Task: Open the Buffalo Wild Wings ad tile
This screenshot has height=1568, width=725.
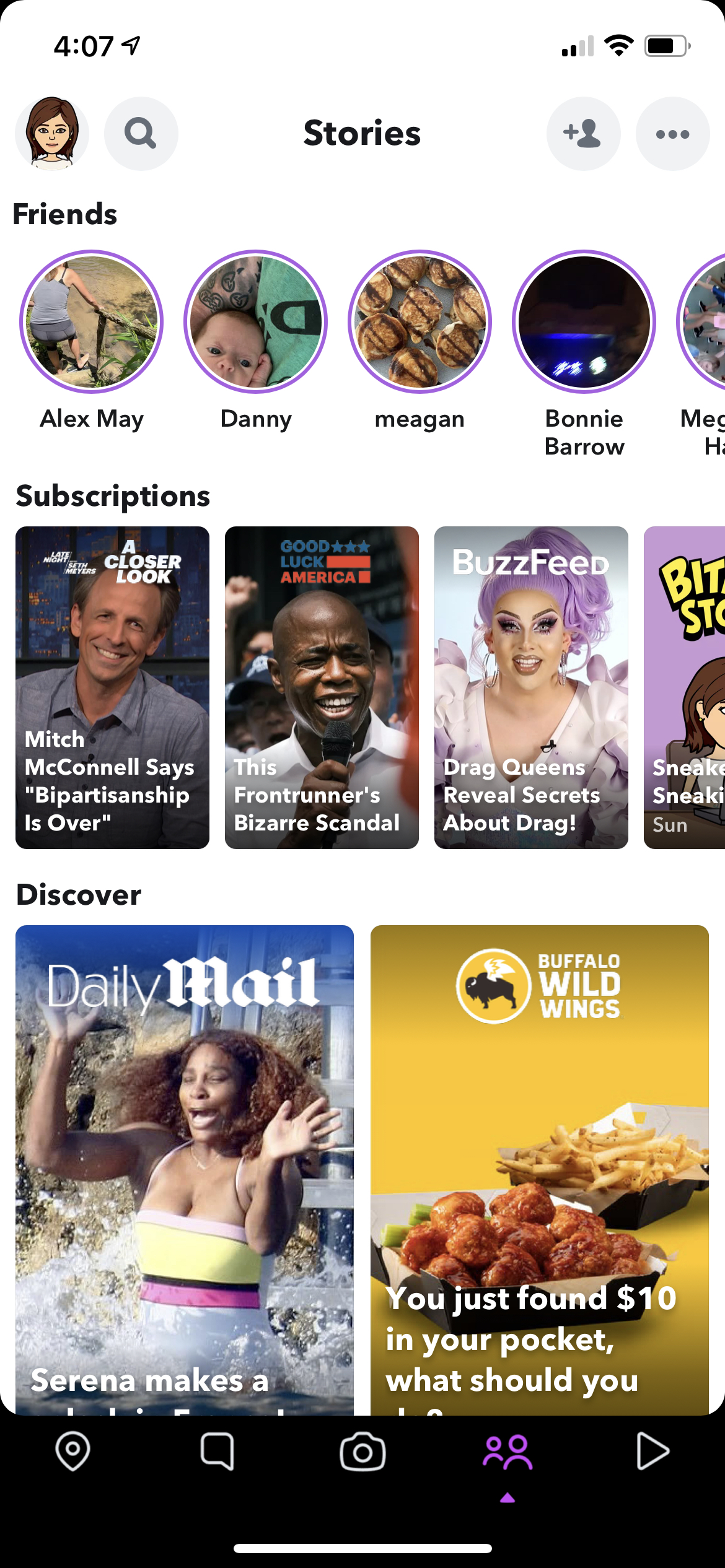Action: pos(539,1170)
